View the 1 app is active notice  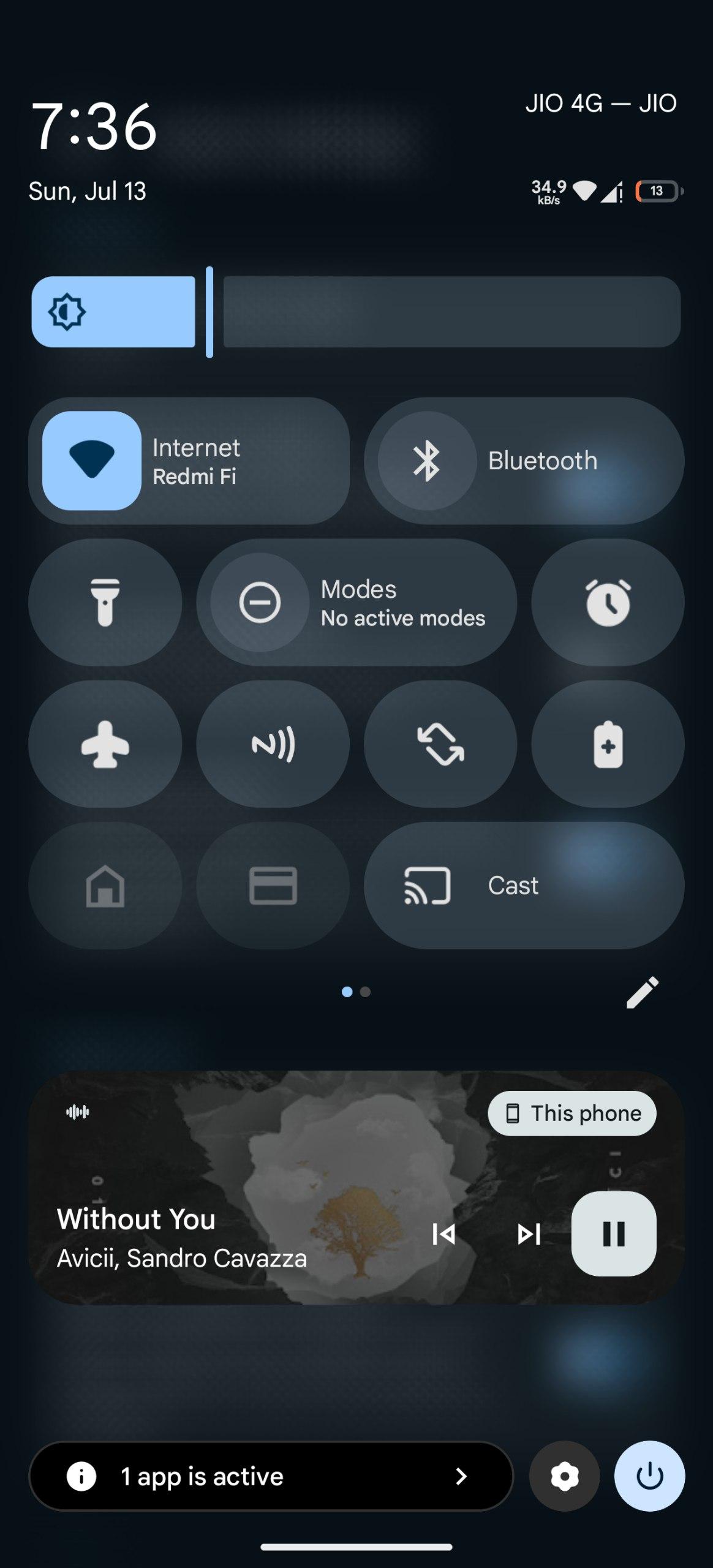tap(271, 1476)
